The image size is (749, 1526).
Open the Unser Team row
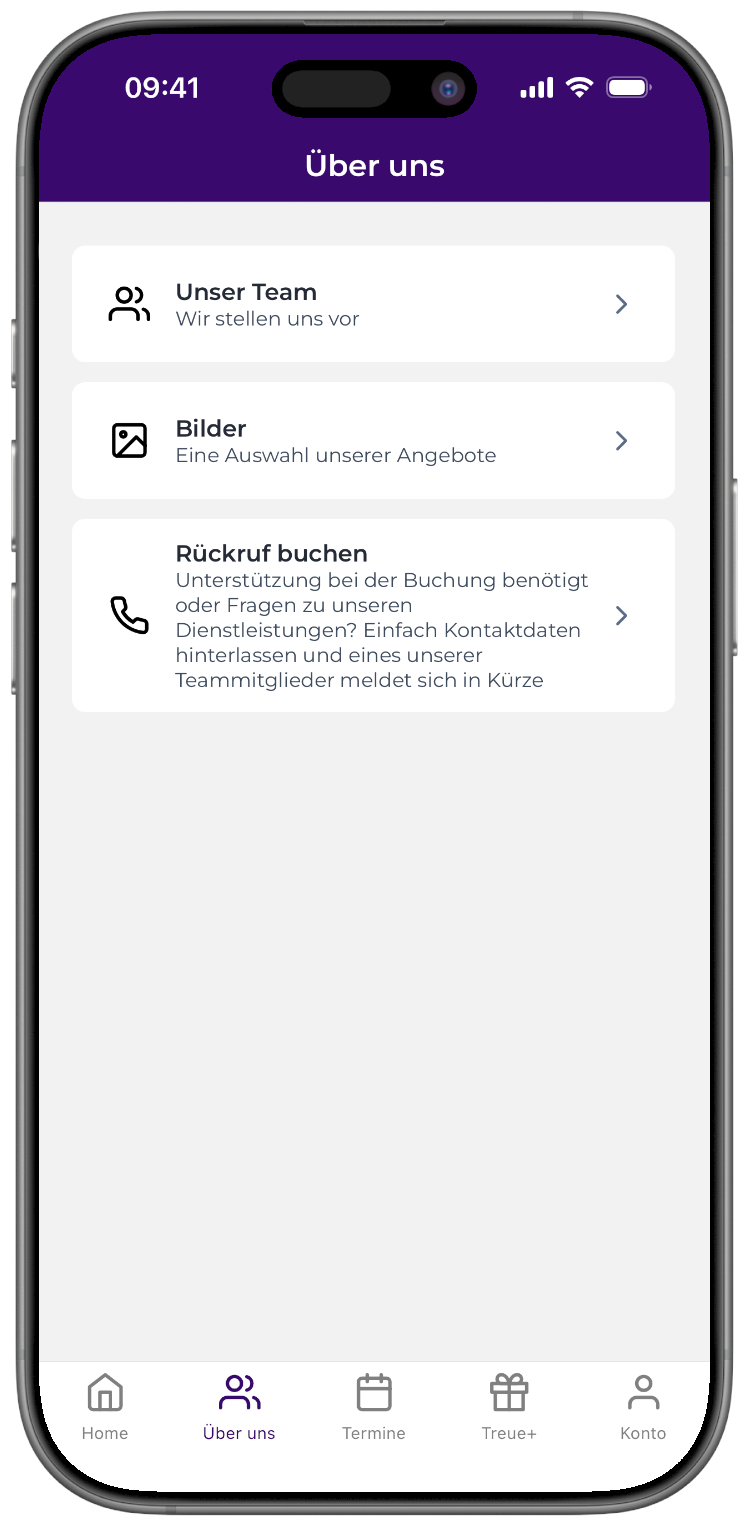(373, 304)
